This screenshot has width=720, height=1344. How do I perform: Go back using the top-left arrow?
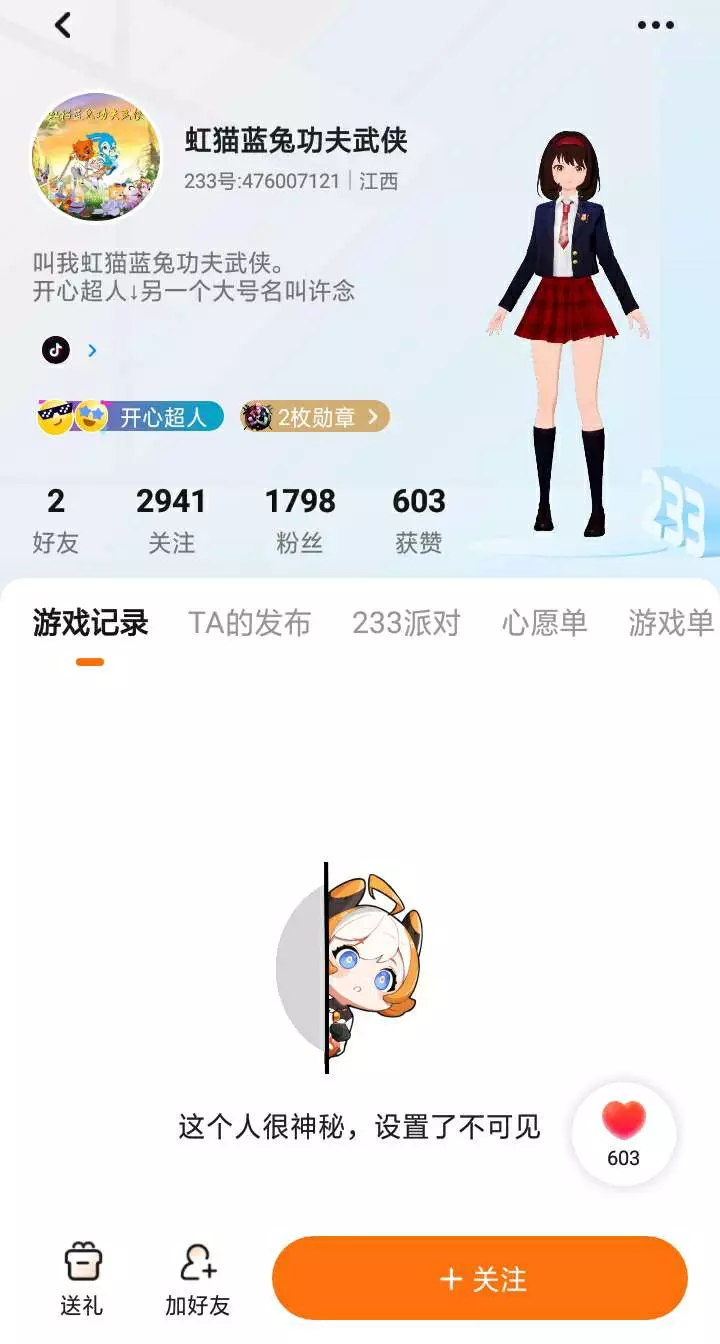pyautogui.click(x=63, y=25)
